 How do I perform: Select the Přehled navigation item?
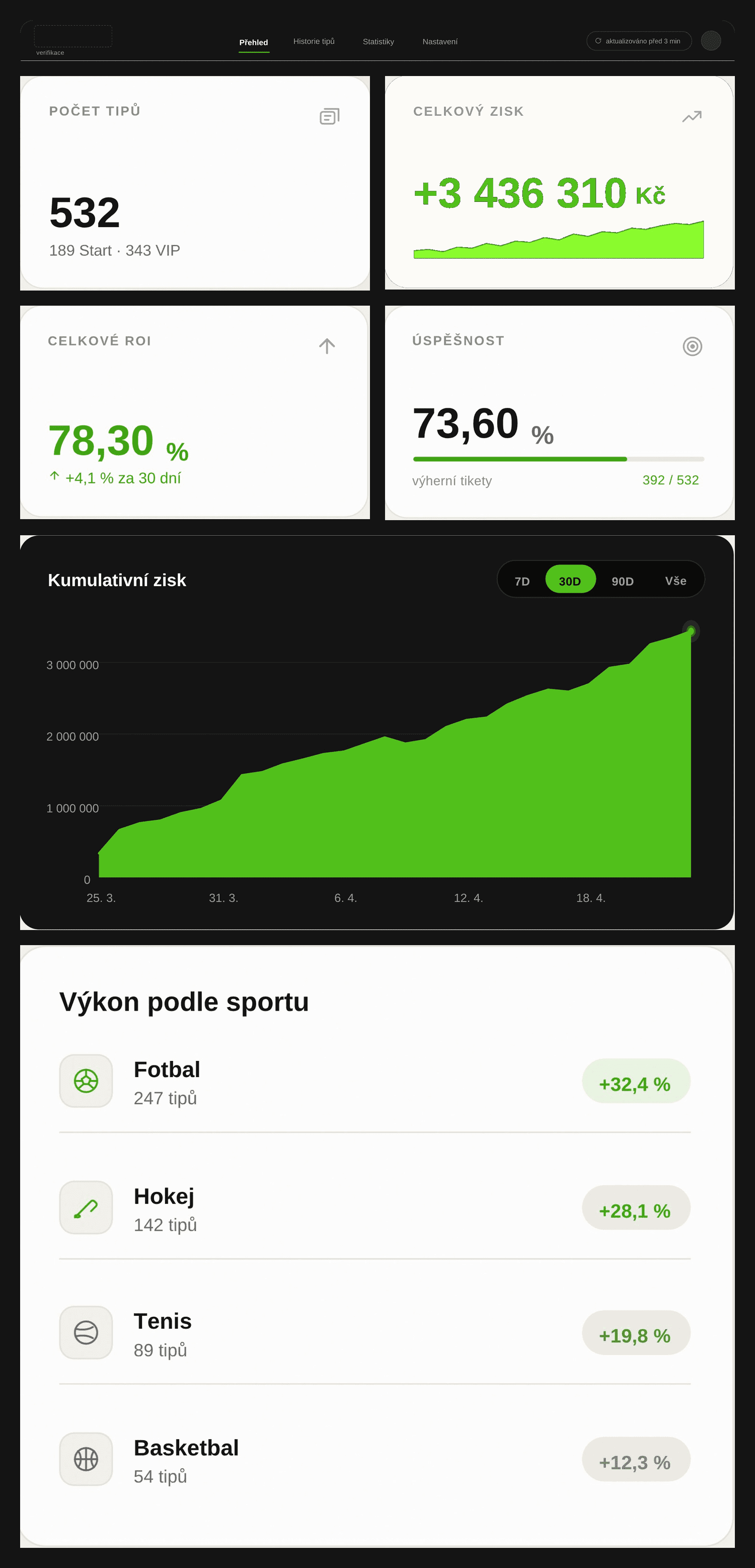click(253, 42)
